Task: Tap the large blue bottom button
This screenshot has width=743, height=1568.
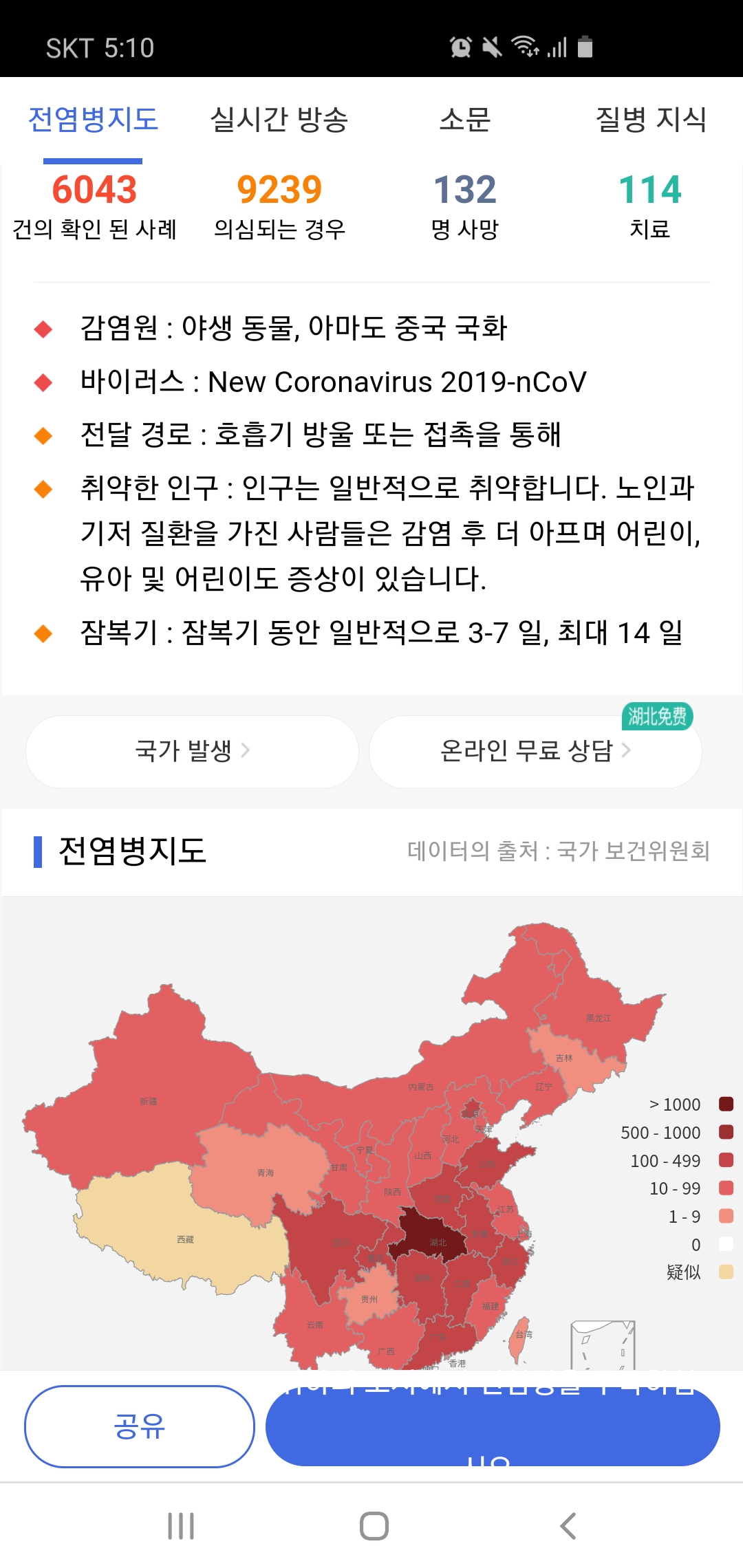Action: tap(492, 1426)
